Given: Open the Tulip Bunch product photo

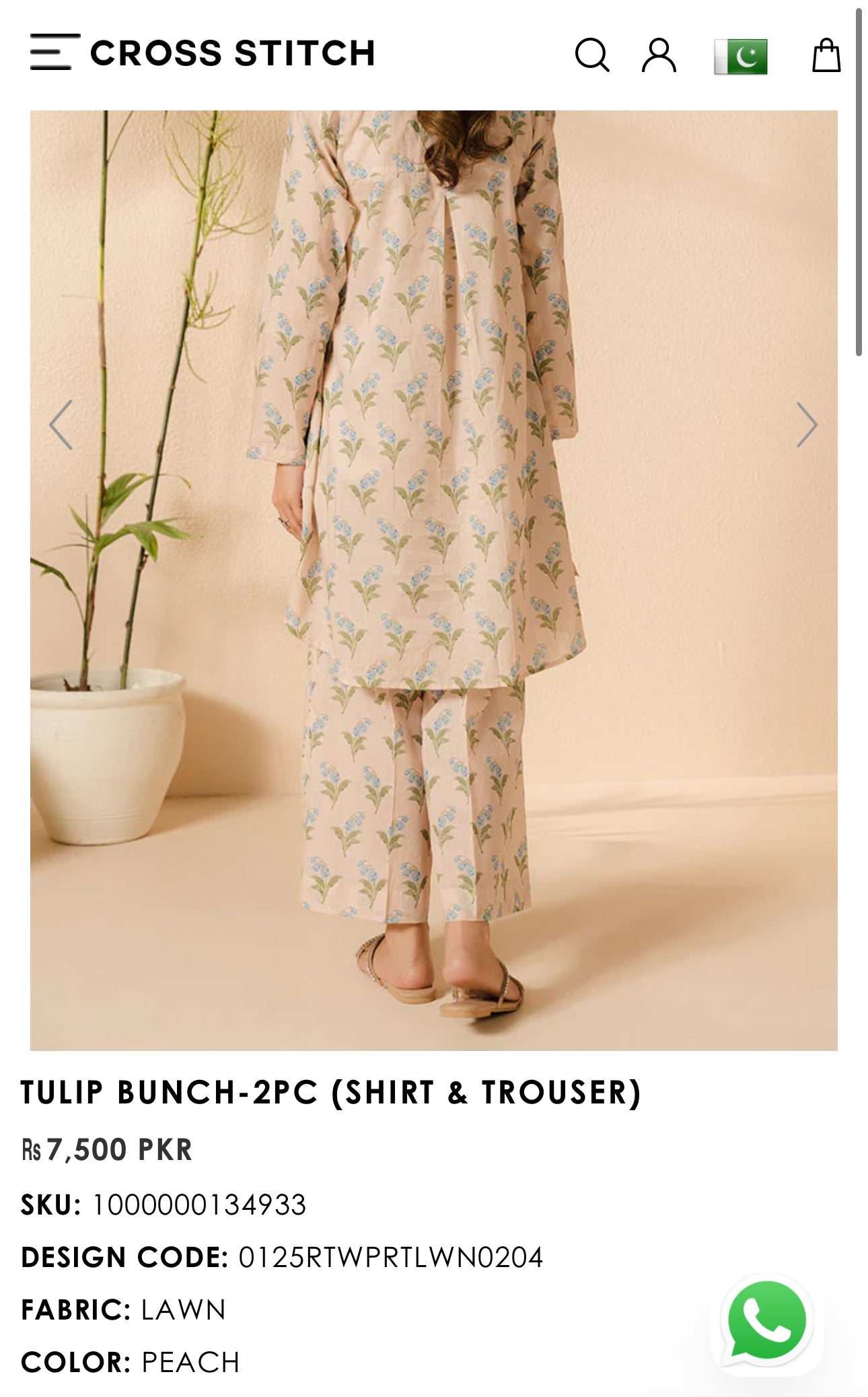Looking at the screenshot, I should tap(433, 579).
